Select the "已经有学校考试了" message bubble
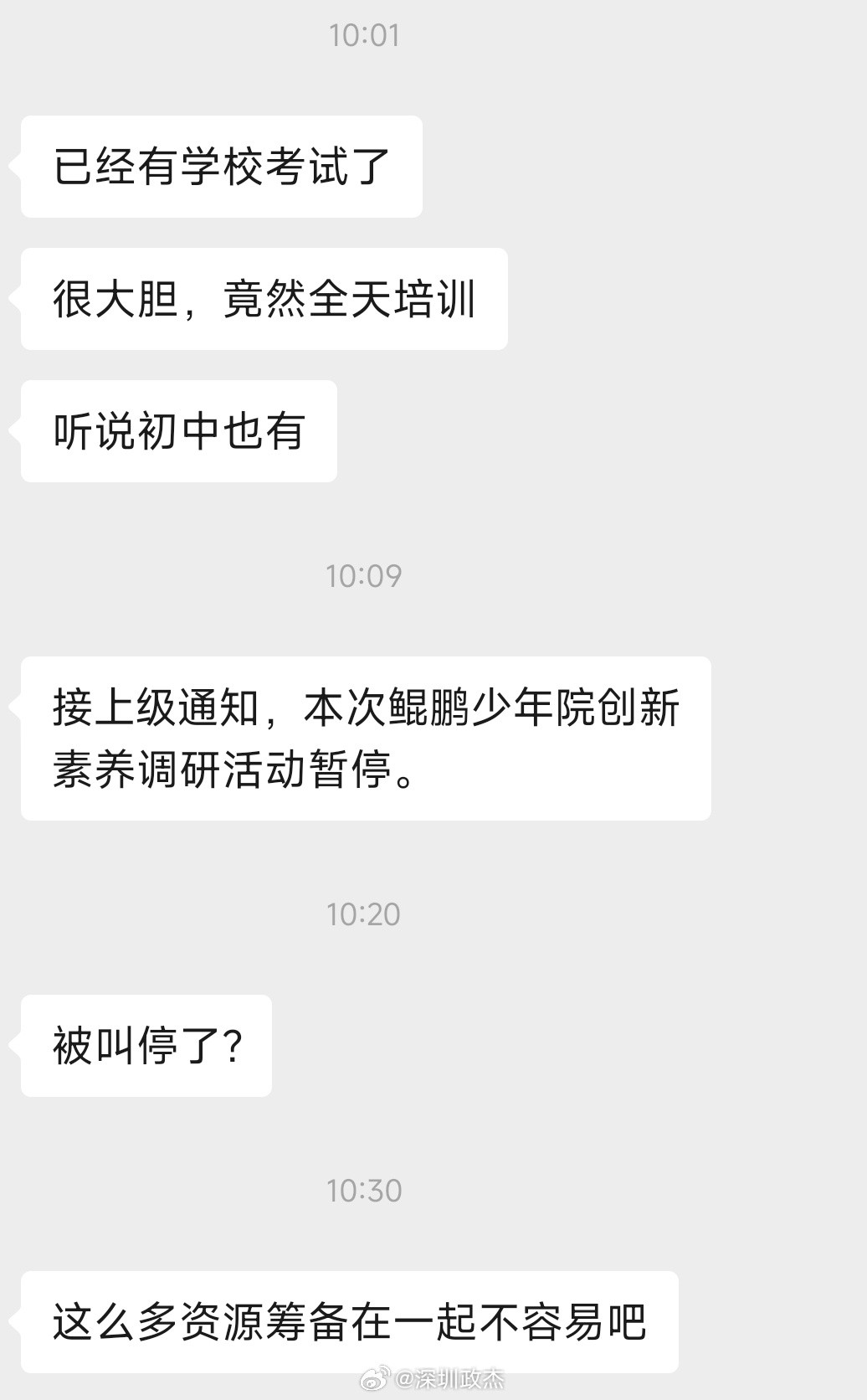The image size is (867, 1400). 221,166
